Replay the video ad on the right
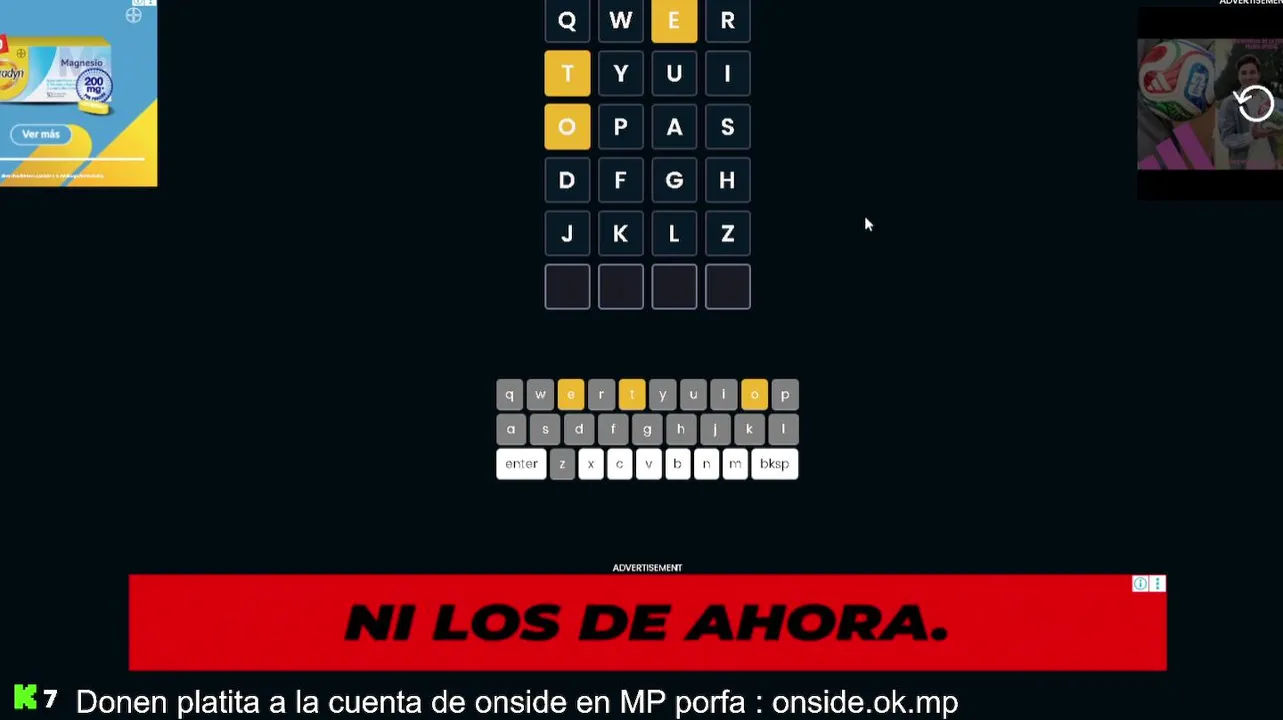Screen dimensions: 1283x720 [x=1254, y=103]
